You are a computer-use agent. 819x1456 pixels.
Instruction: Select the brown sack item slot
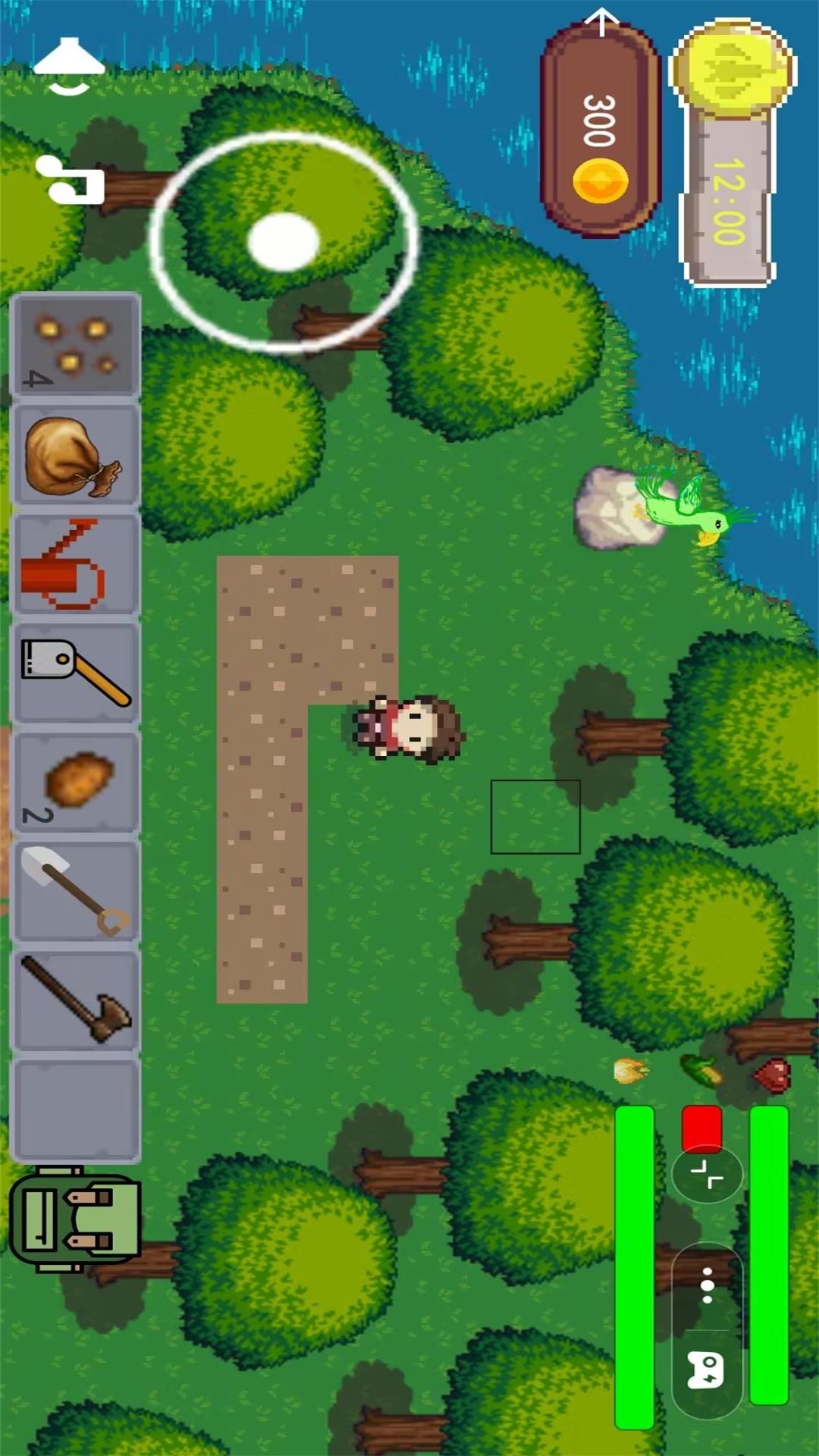point(75,456)
